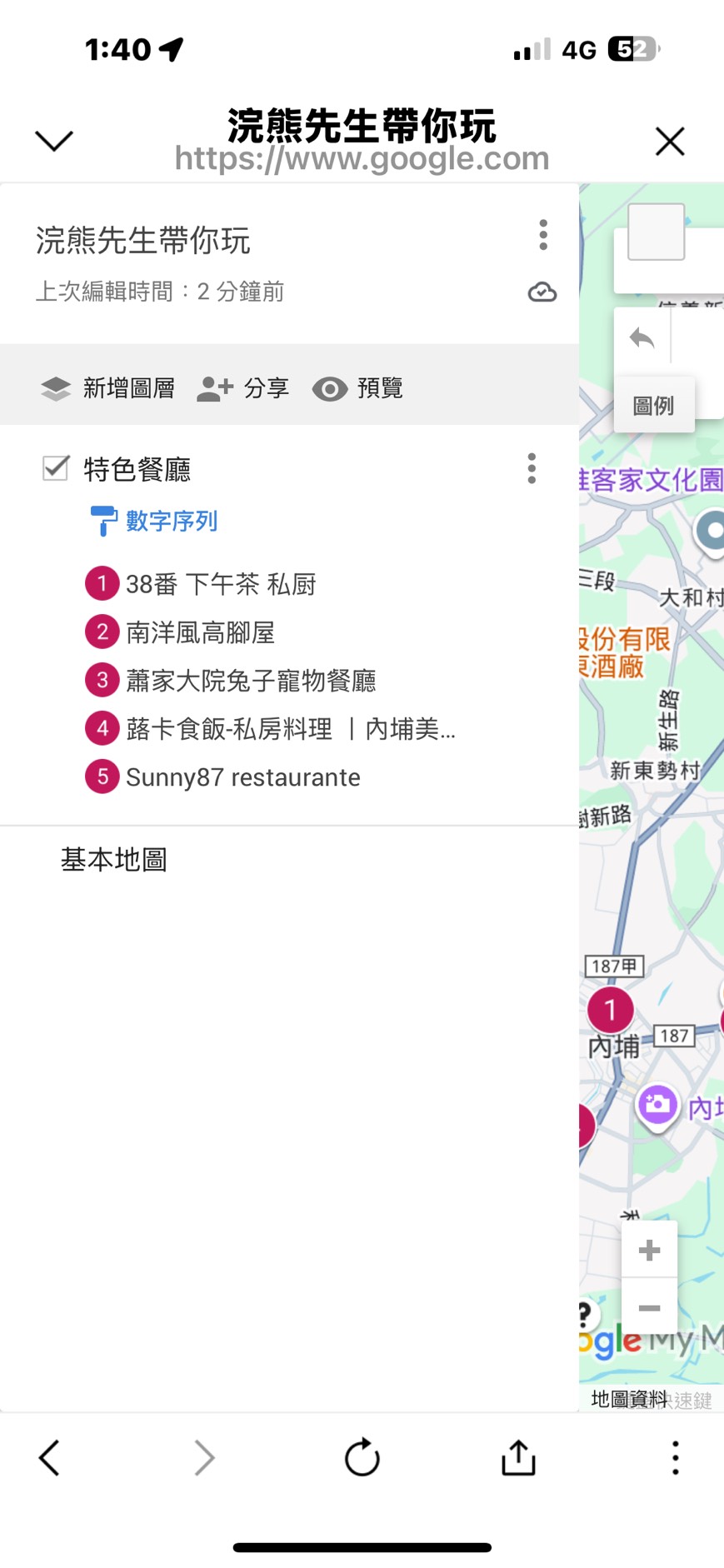The height and width of the screenshot is (1568, 724).
Task: Expand the 基本地圖 base map section
Action: coord(113,860)
